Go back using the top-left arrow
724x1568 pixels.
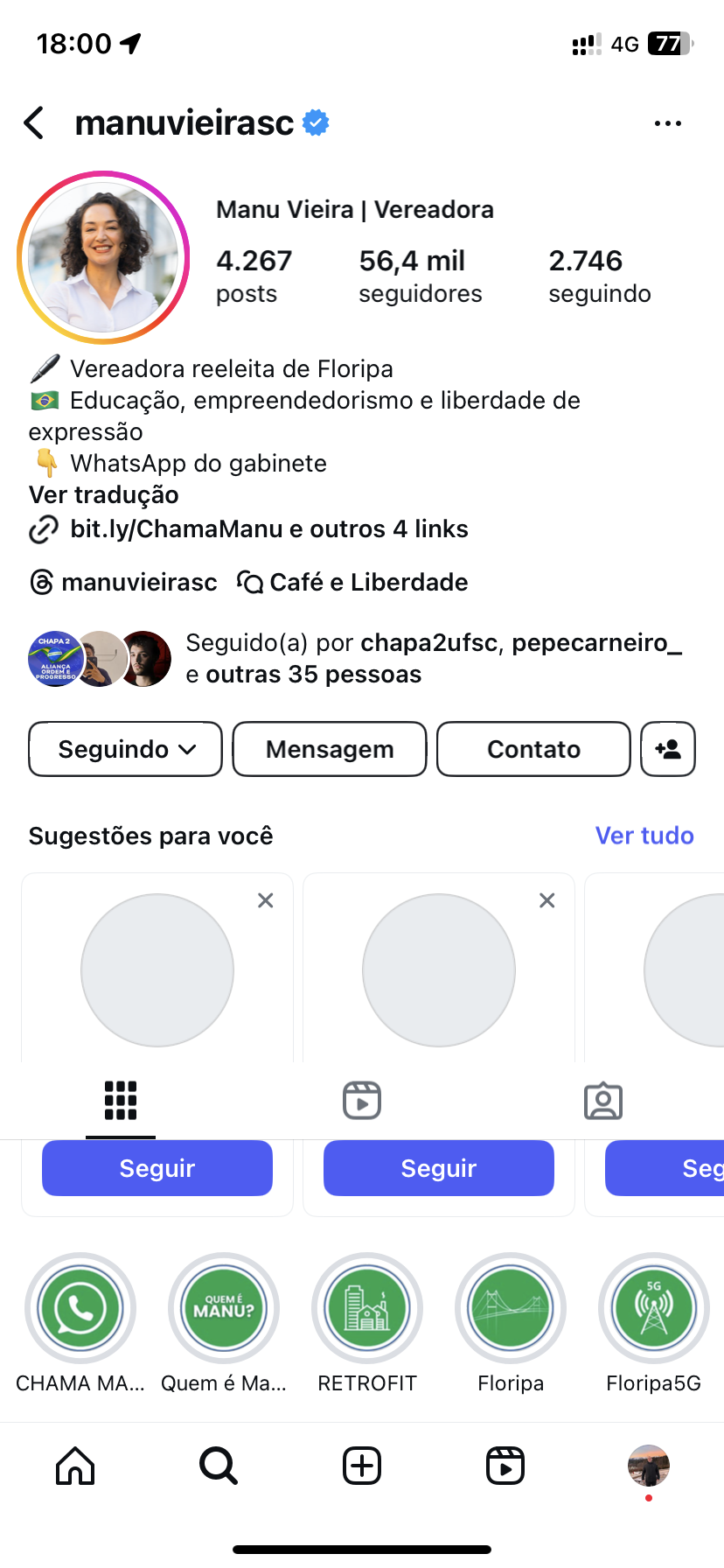[x=35, y=123]
